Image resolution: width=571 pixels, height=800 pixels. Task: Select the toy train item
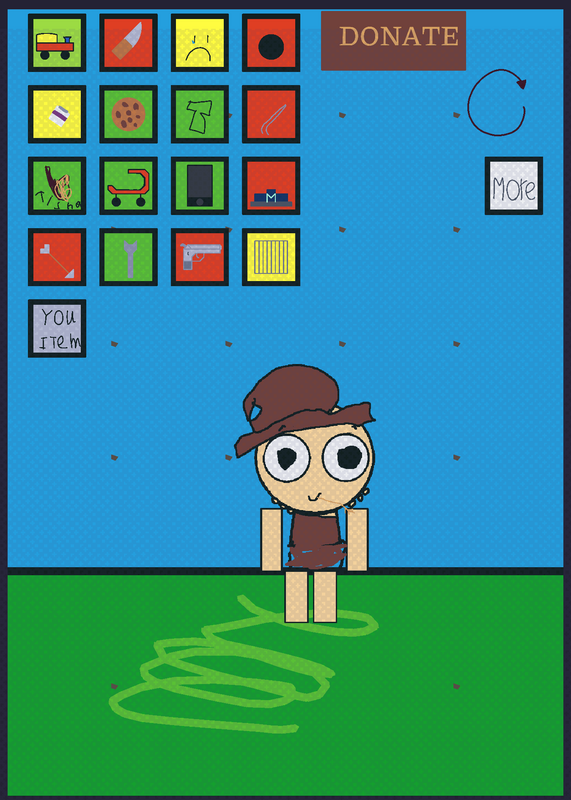click(x=57, y=43)
